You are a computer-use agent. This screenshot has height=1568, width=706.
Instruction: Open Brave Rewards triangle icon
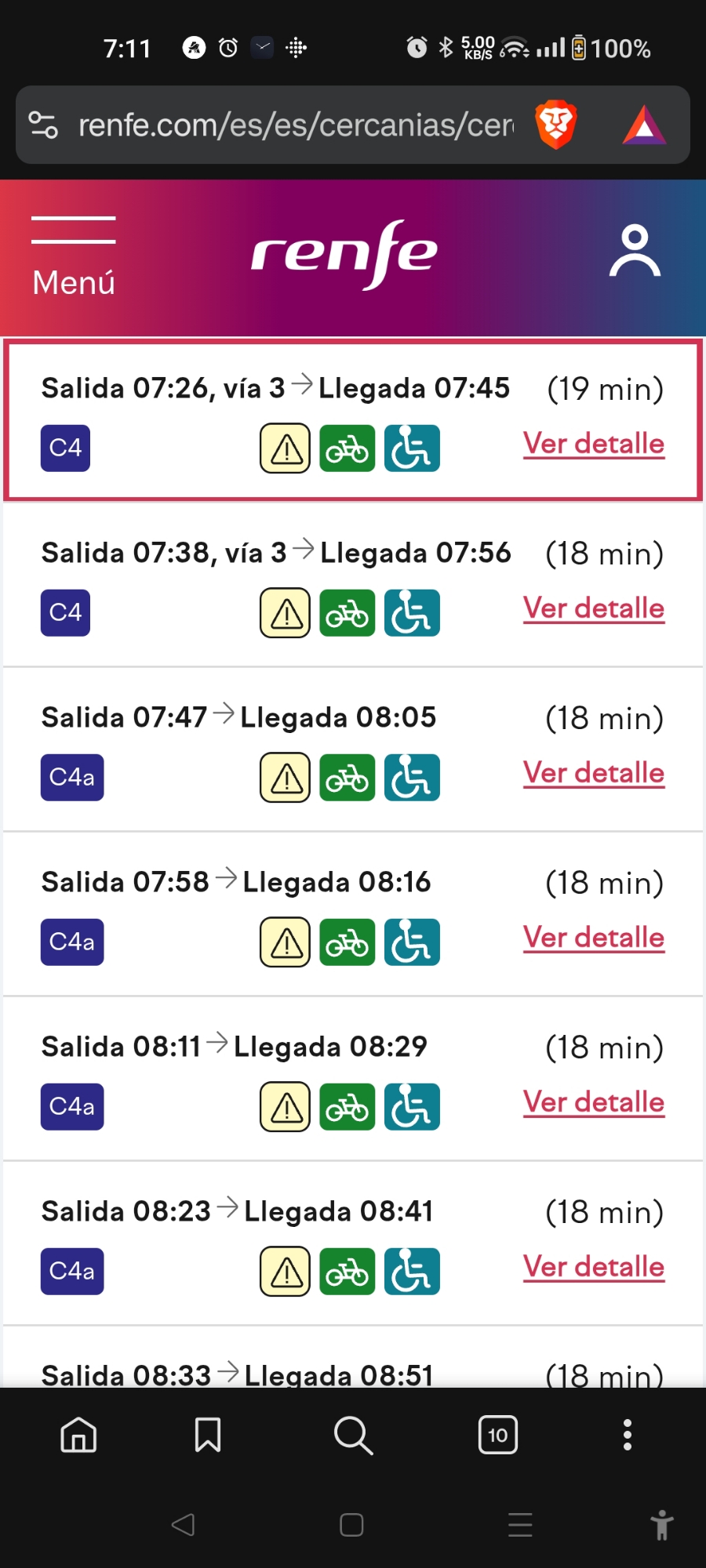coord(644,125)
